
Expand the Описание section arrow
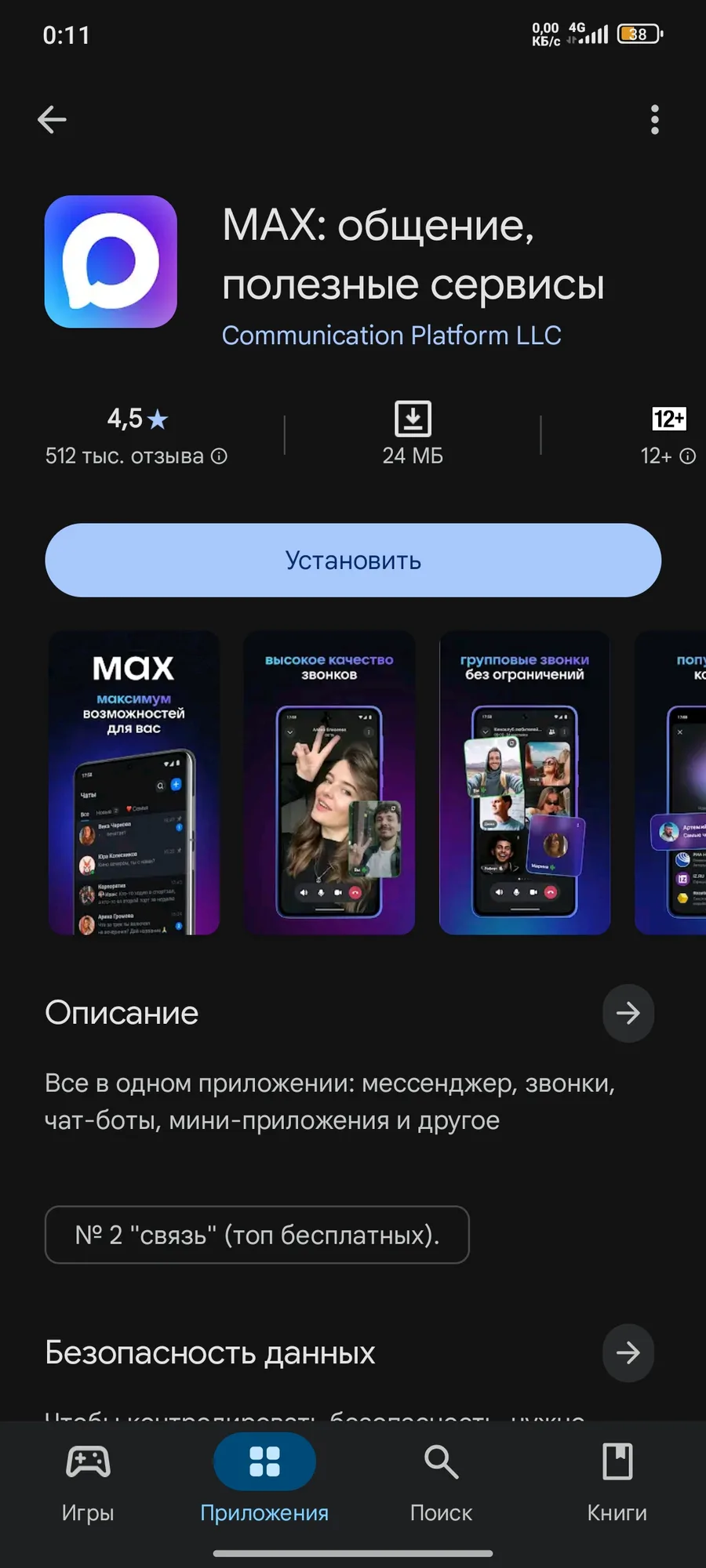click(628, 1014)
